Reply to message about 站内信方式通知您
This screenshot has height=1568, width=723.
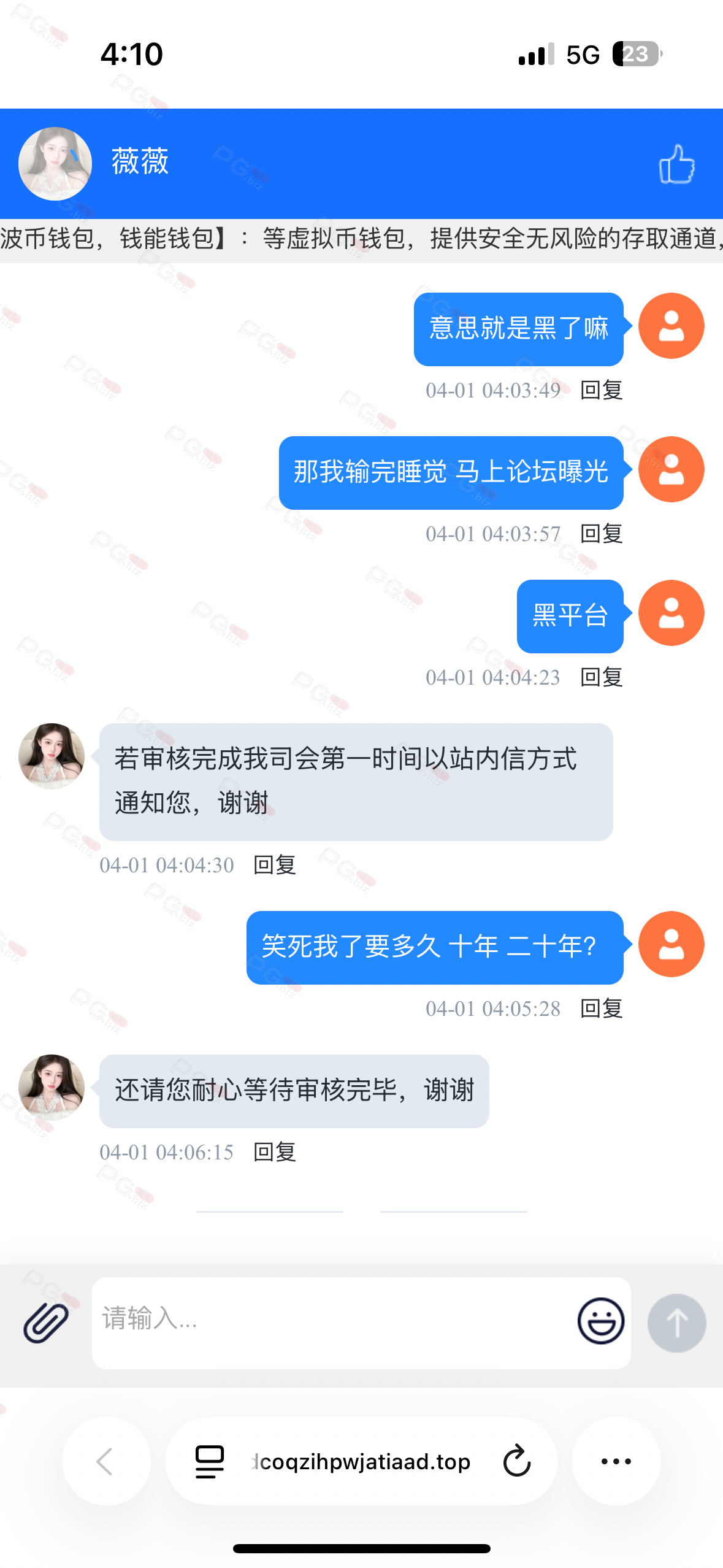(x=275, y=865)
